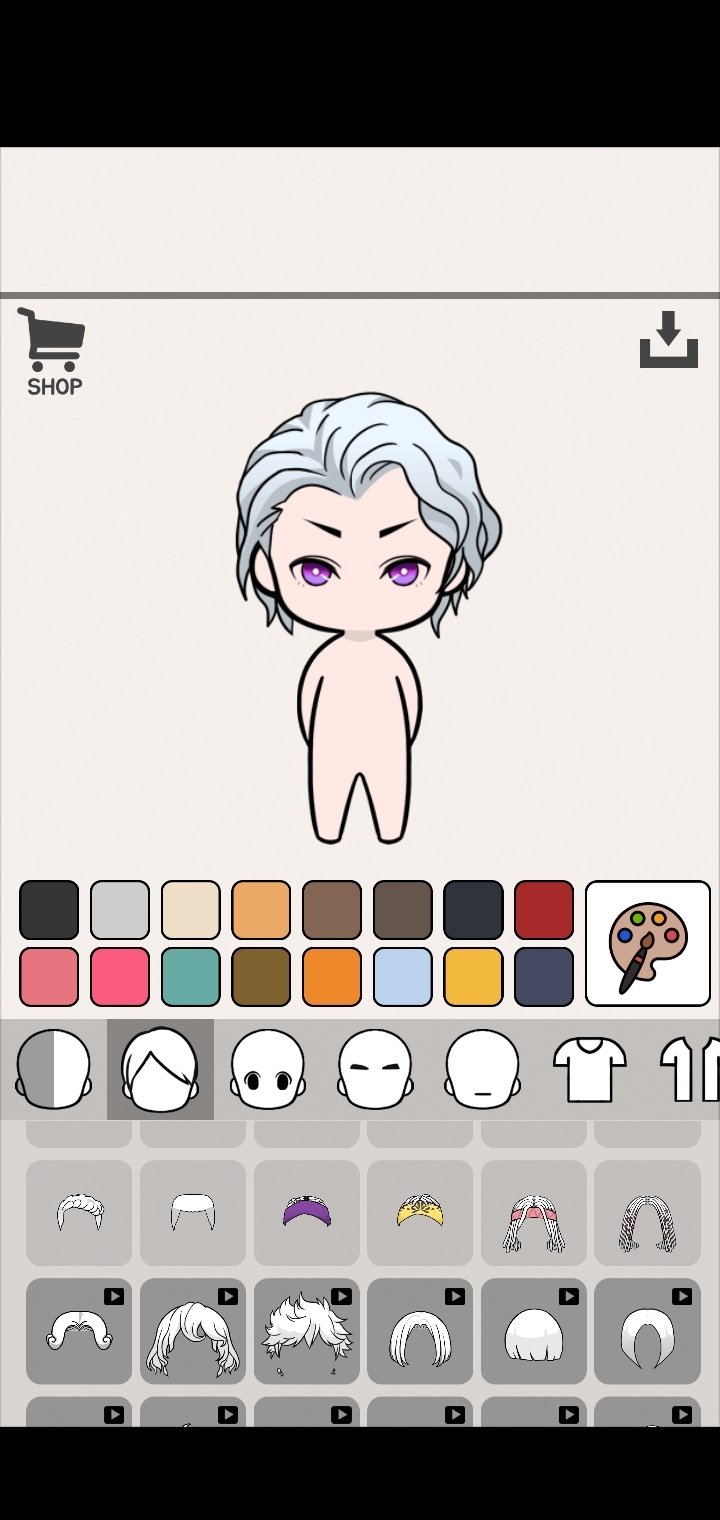Choose the purple headband hairstyle
The height and width of the screenshot is (1520, 720).
307,1213
